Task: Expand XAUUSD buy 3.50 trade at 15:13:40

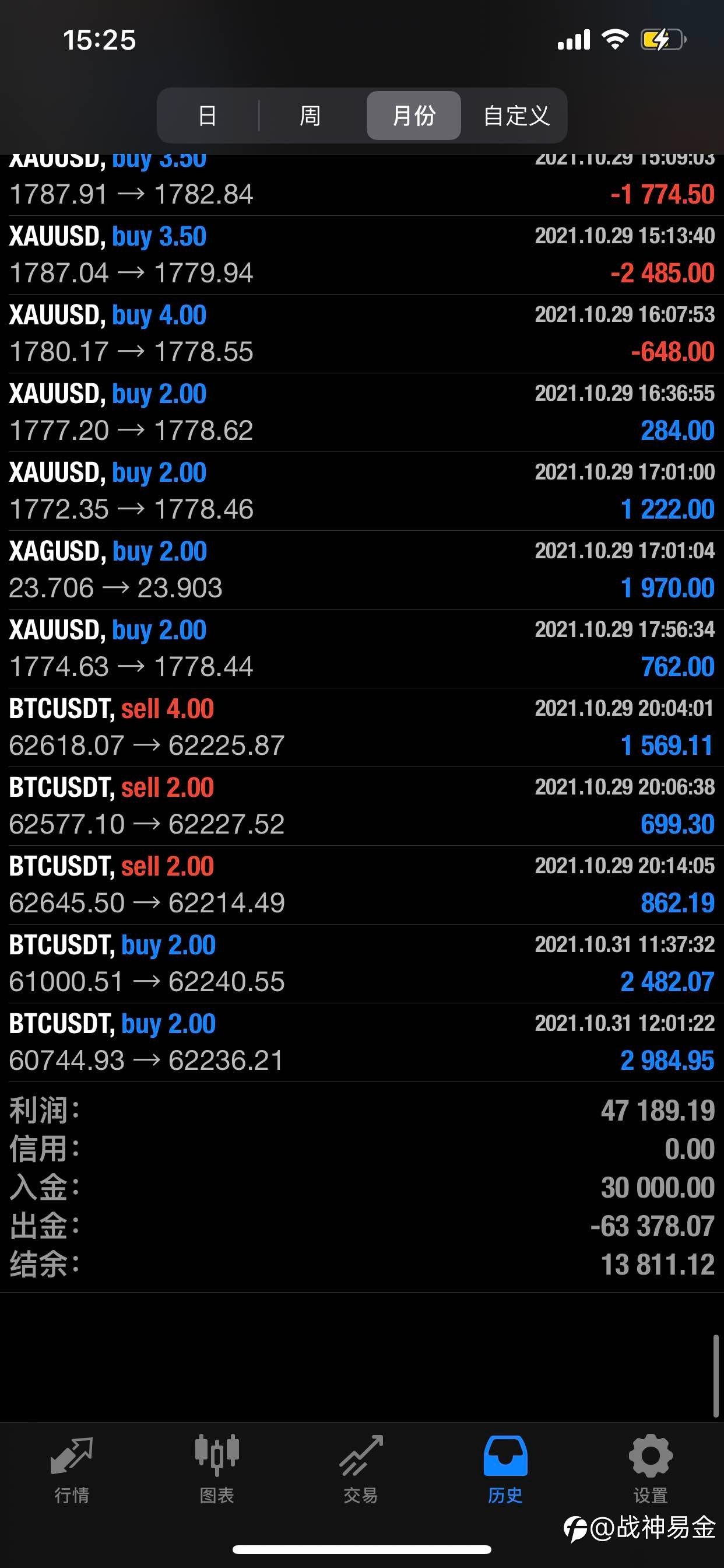Action: [362, 255]
